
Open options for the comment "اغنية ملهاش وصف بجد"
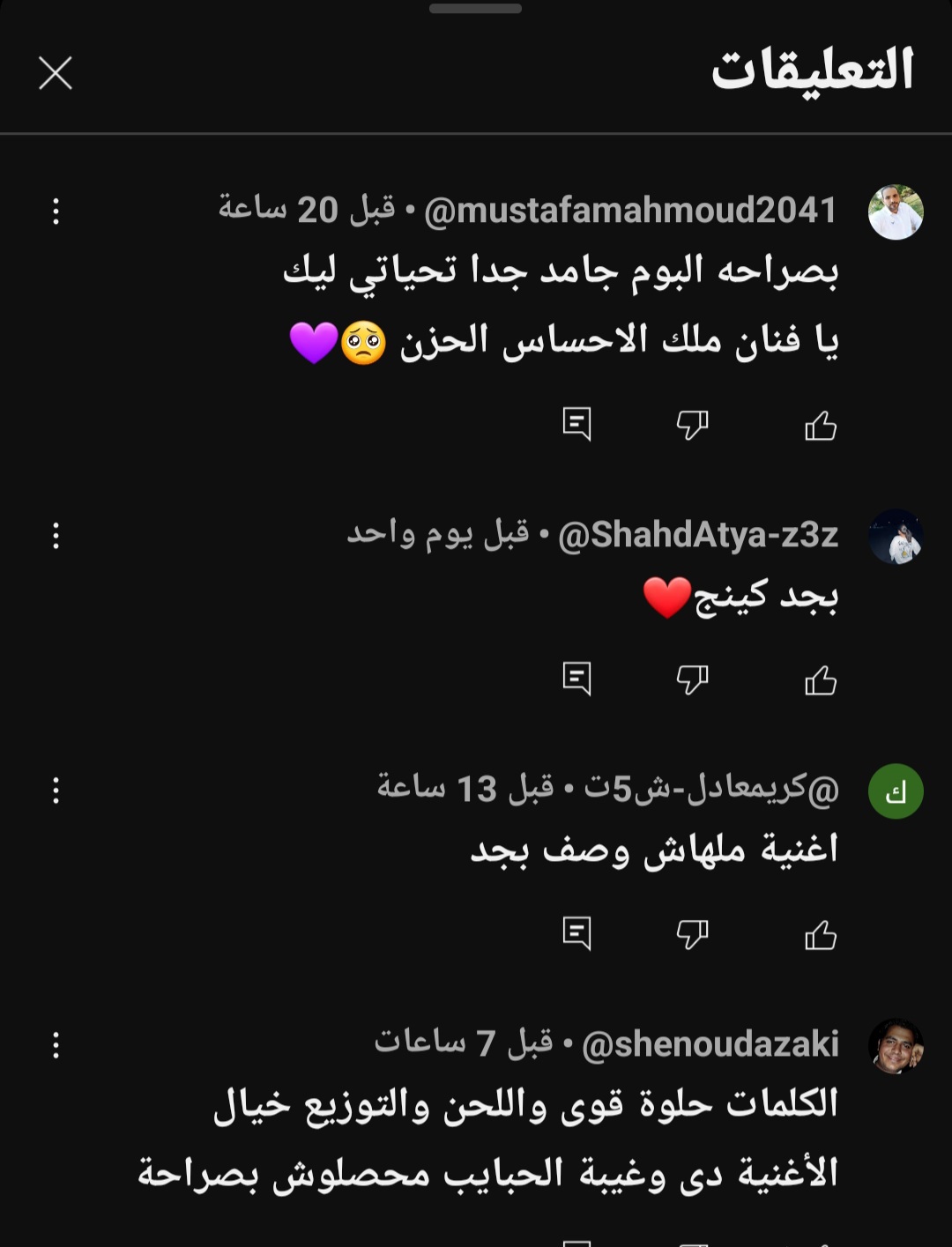tap(56, 791)
